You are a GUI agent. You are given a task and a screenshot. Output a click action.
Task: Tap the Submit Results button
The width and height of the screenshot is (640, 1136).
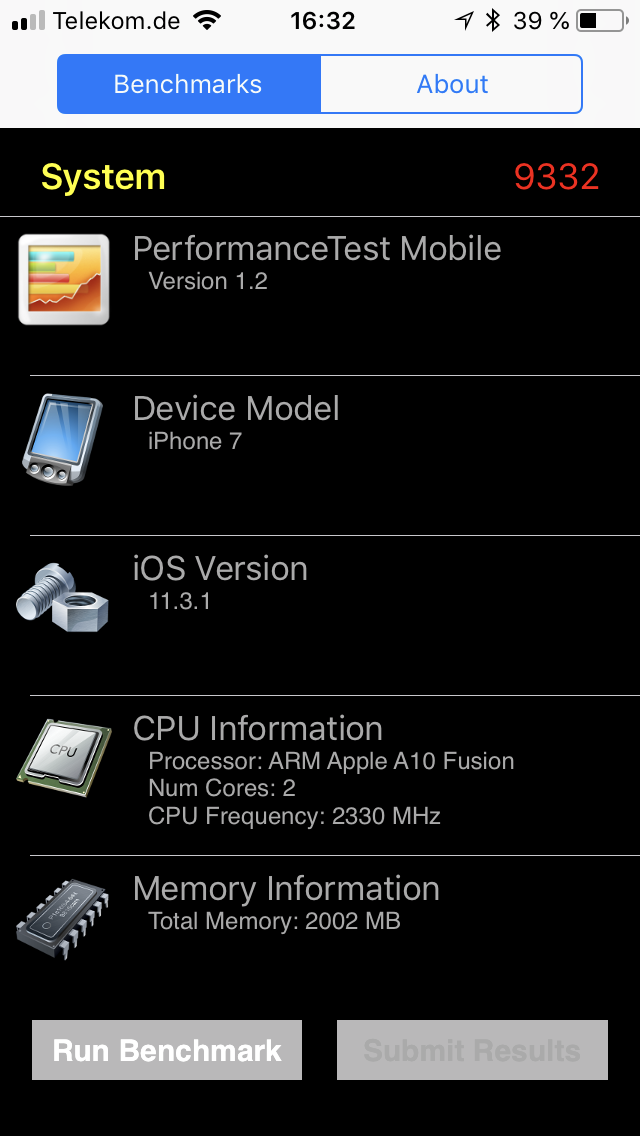click(472, 1050)
